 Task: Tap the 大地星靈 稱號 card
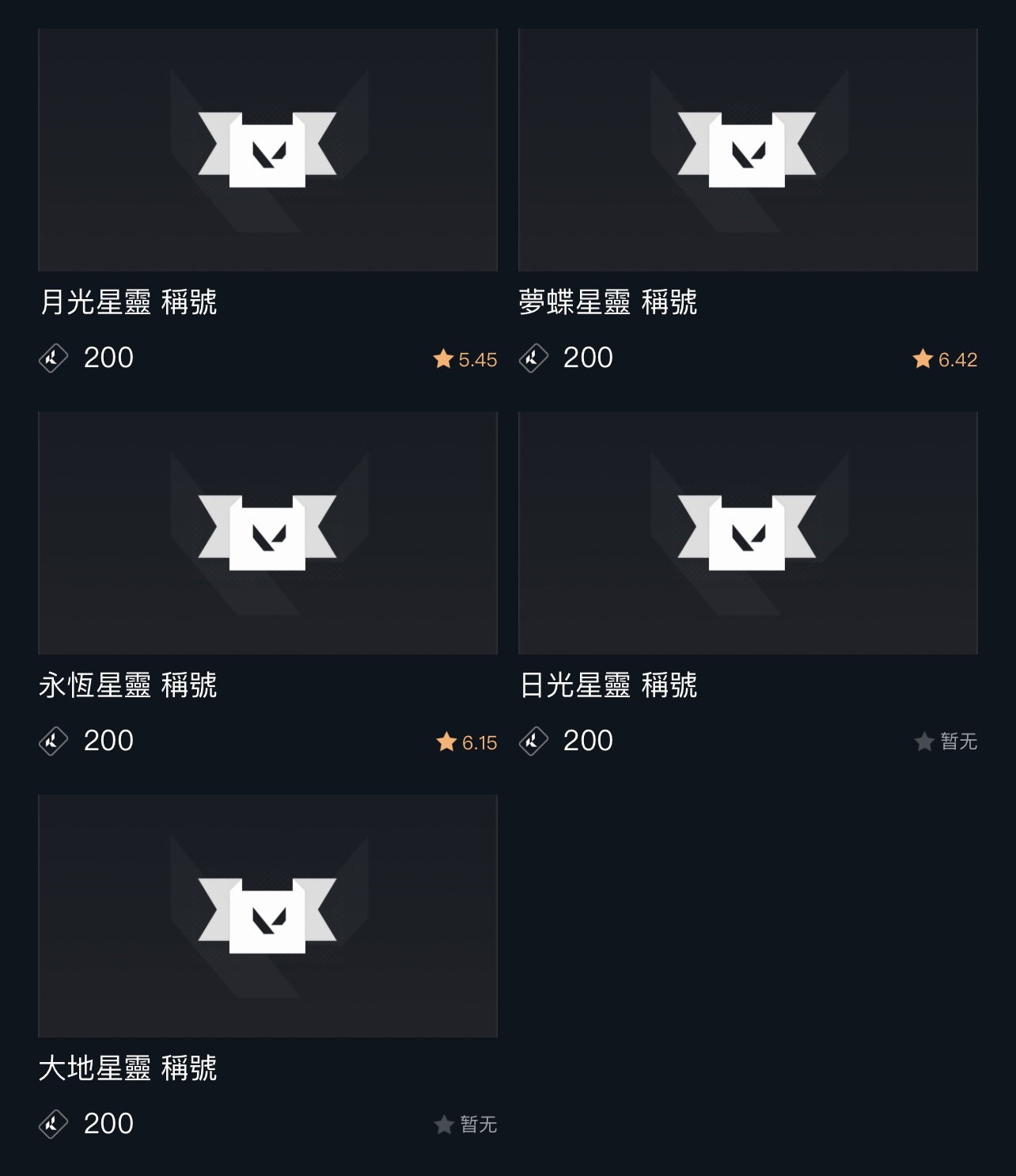(x=267, y=916)
